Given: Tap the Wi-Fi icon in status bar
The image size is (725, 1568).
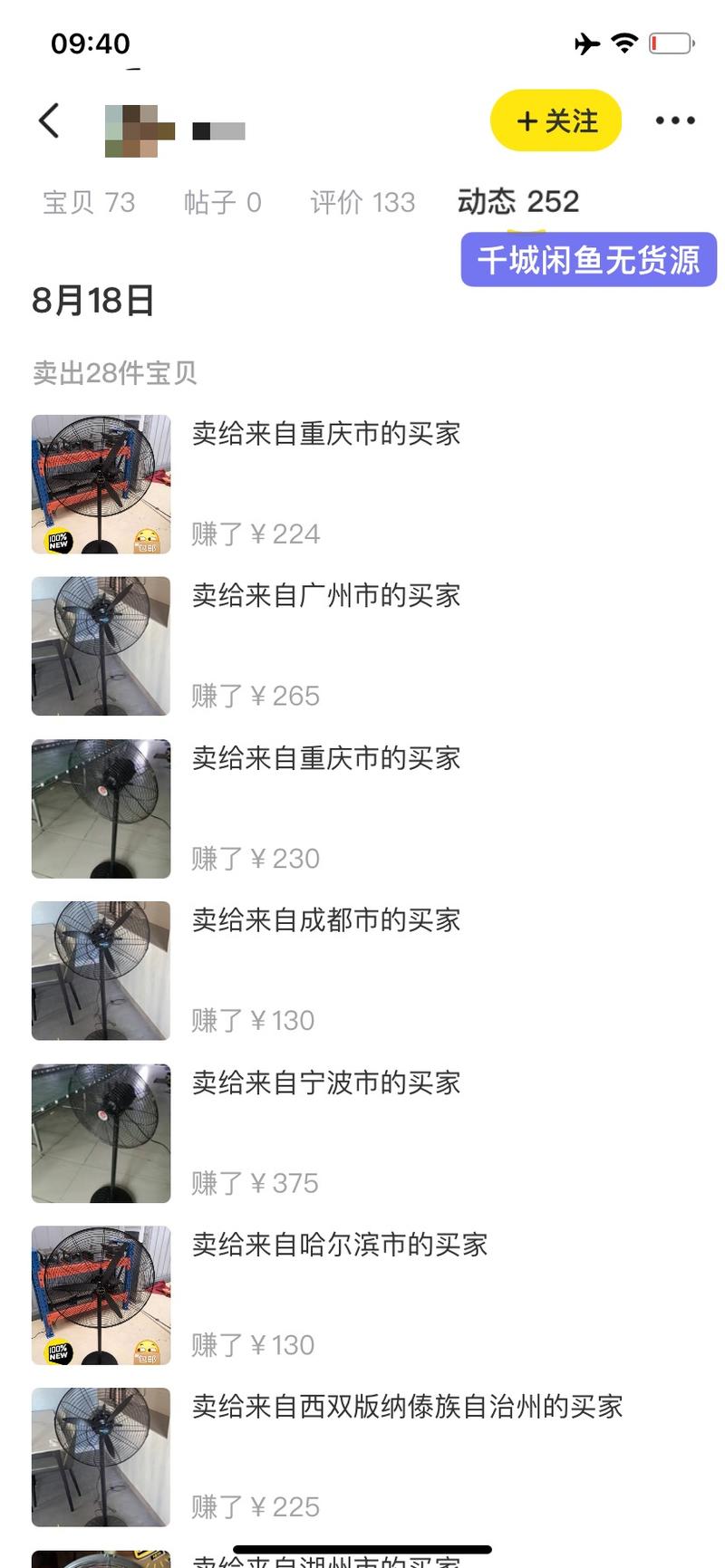Looking at the screenshot, I should click(623, 43).
